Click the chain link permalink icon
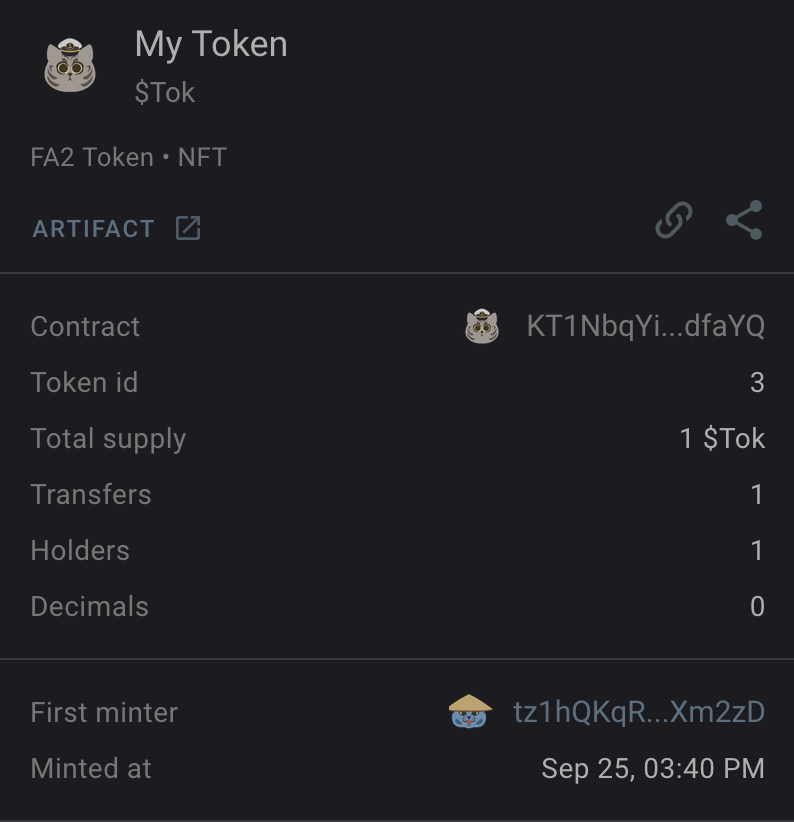 pyautogui.click(x=673, y=220)
